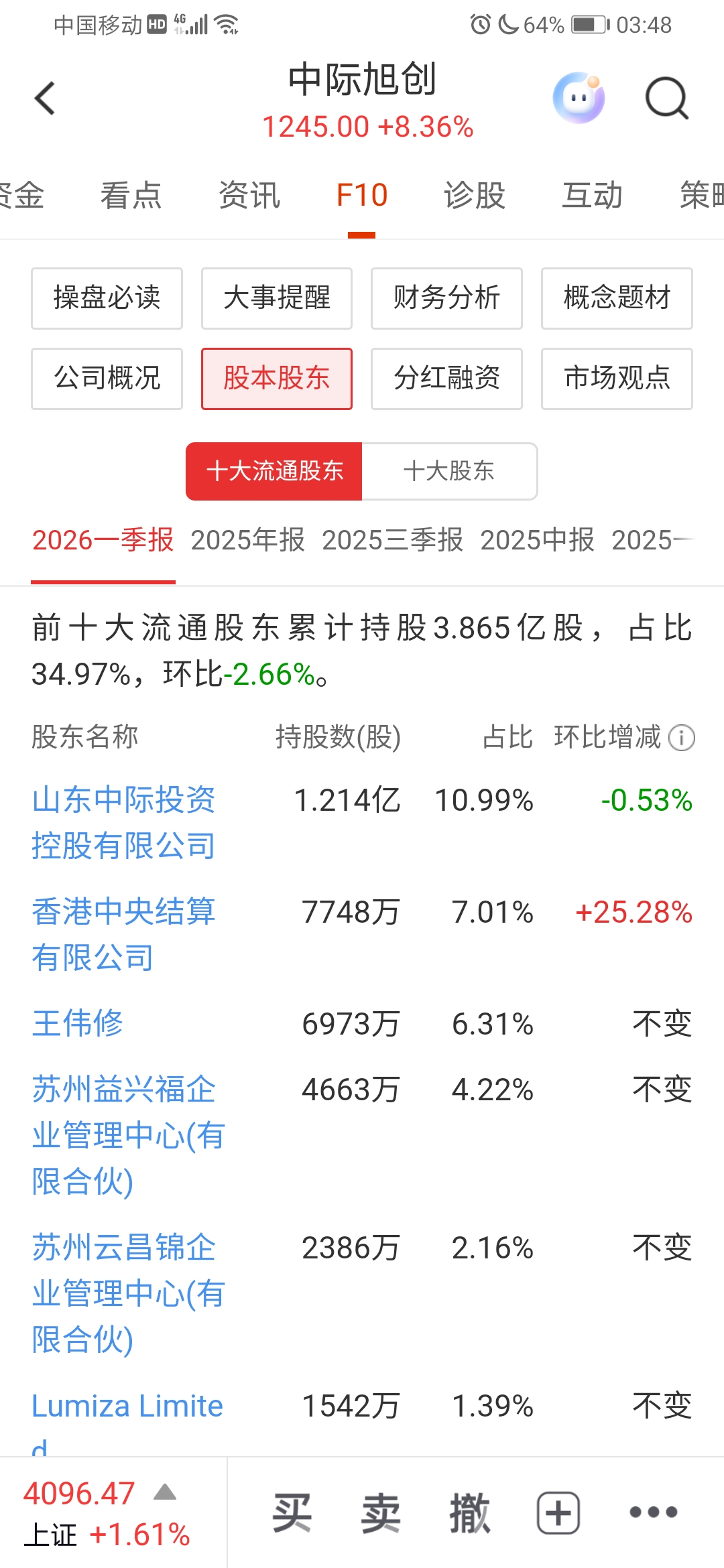Select the 分红融资 section
724x1568 pixels.
click(446, 379)
